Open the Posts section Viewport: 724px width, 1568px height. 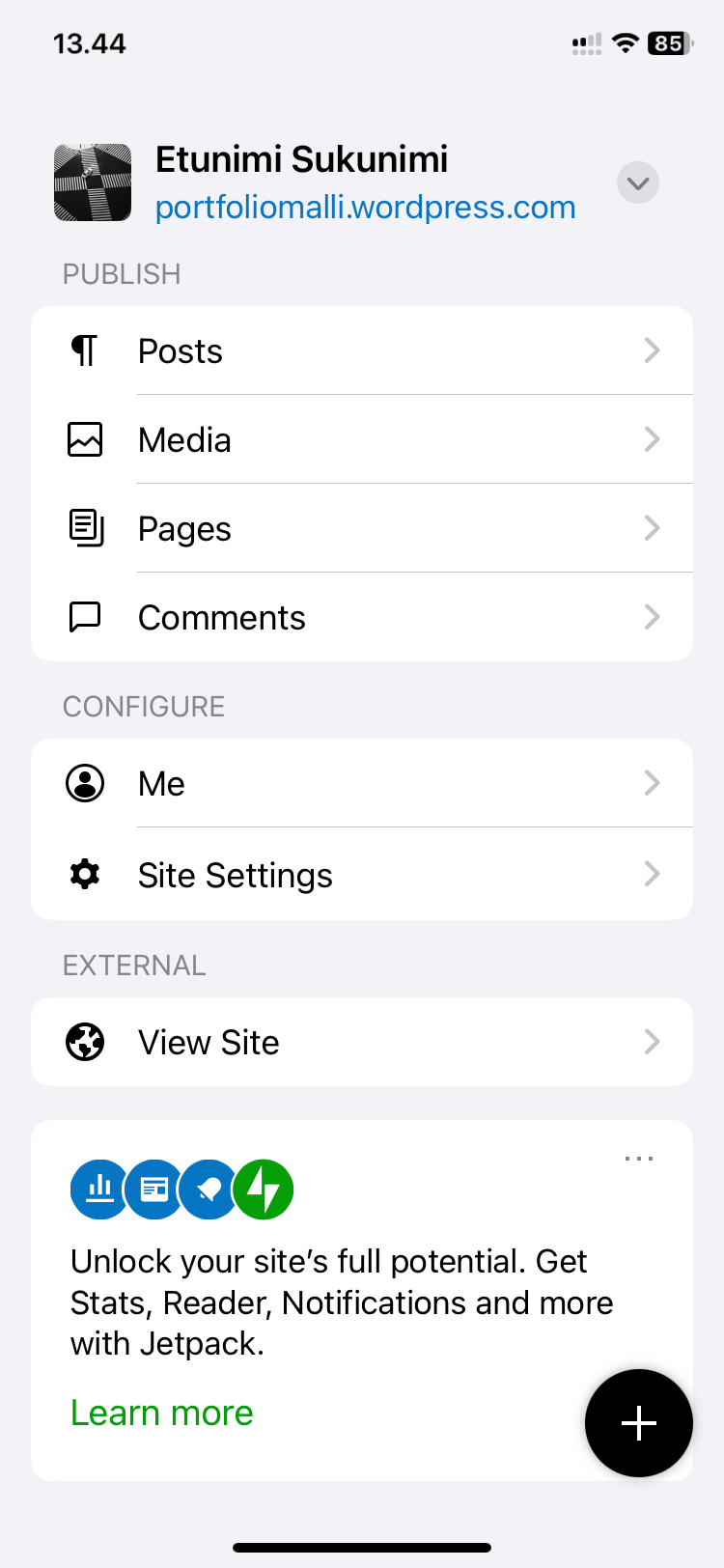coord(362,350)
